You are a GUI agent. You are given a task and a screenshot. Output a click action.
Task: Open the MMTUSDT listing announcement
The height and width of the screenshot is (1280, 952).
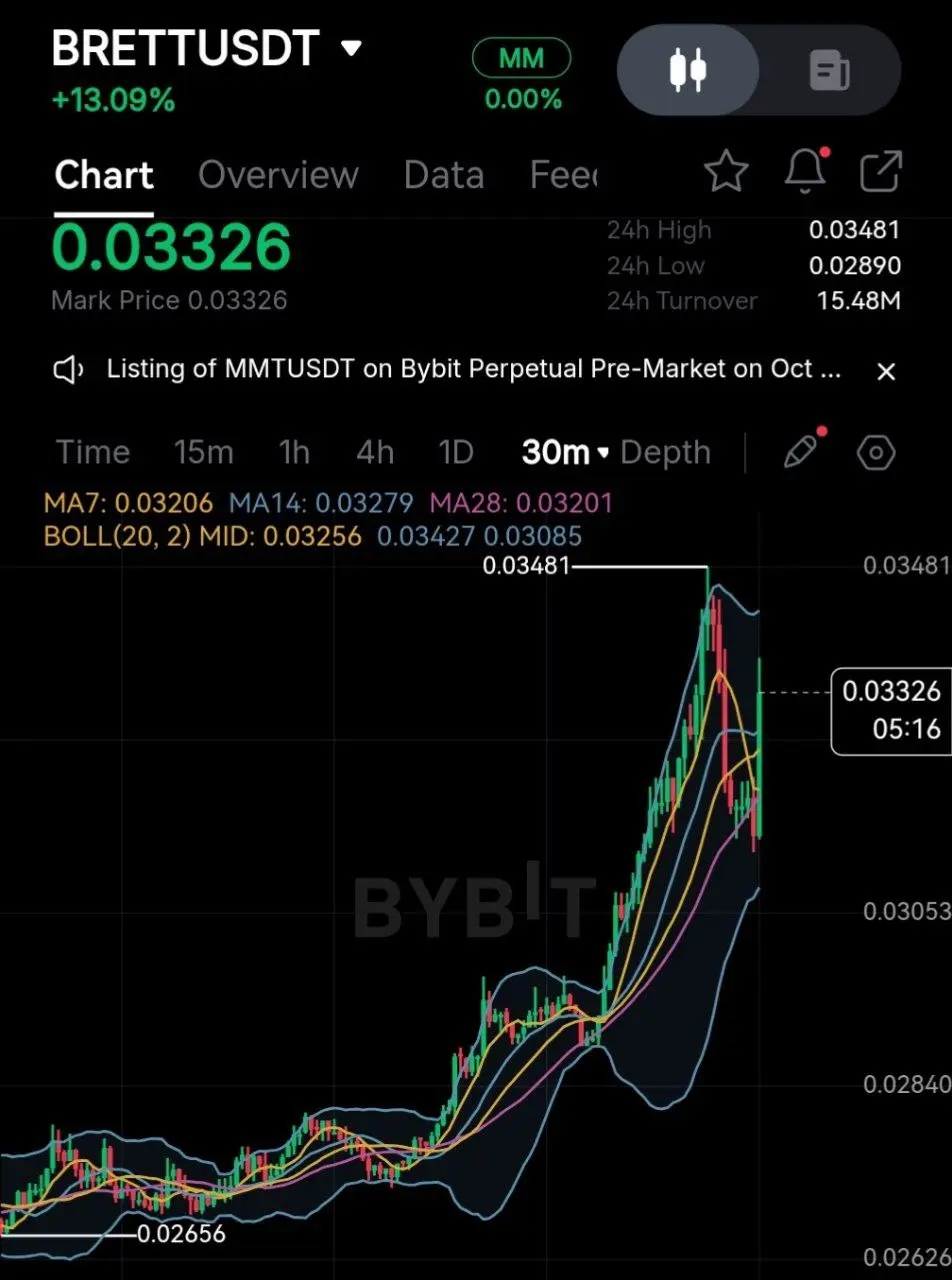[x=473, y=370]
